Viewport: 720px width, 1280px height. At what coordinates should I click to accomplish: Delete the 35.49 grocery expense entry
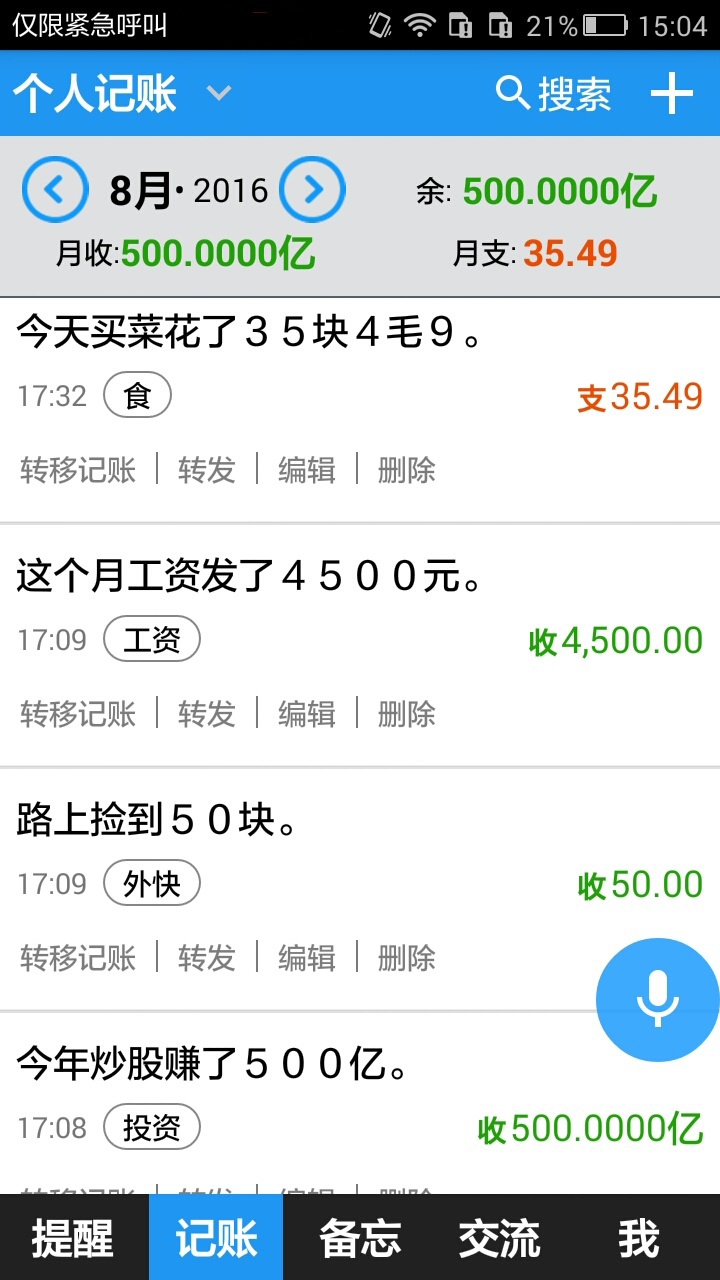[x=406, y=469]
